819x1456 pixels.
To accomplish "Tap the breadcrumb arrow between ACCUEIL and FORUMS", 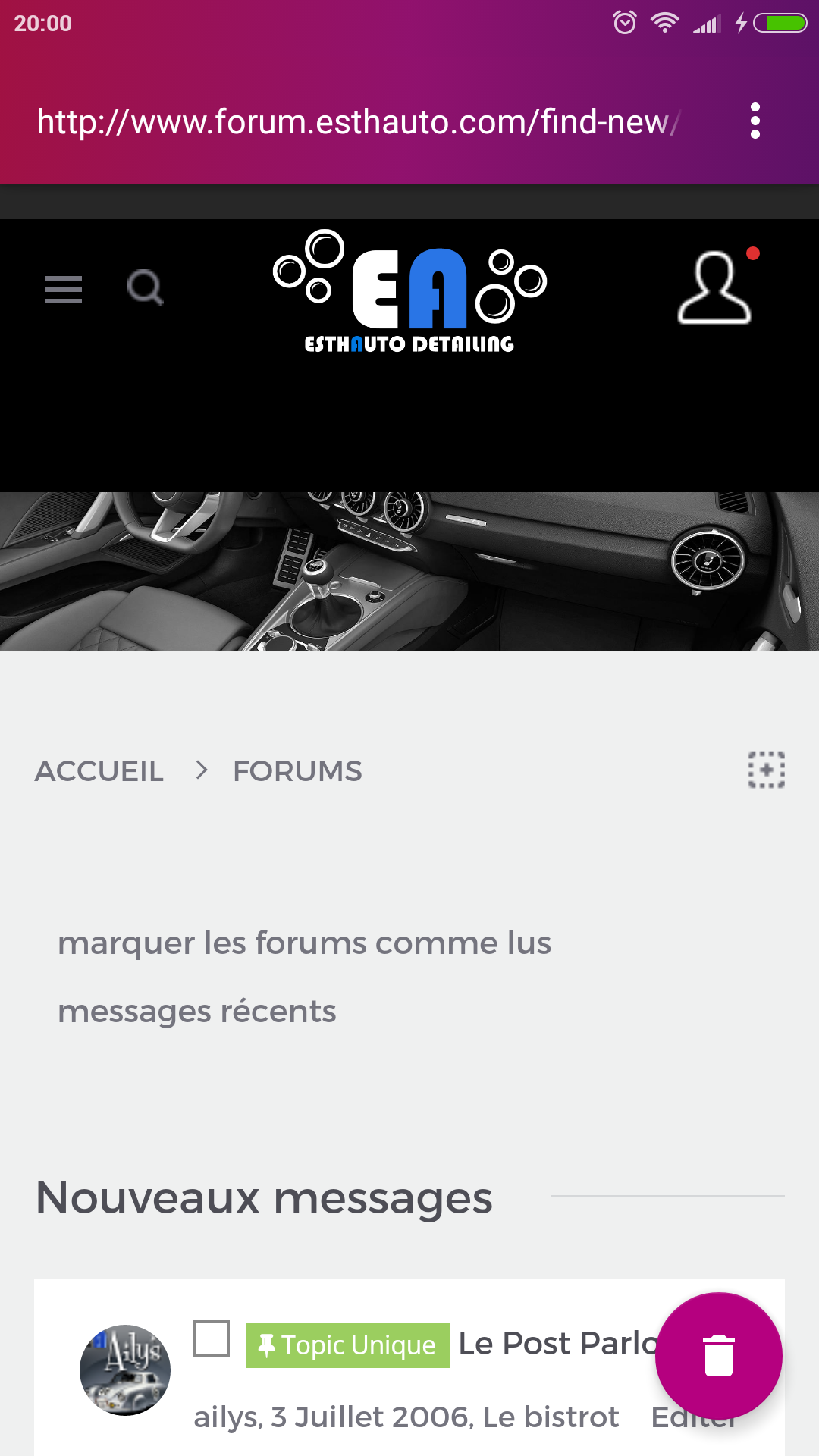I will coord(201,770).
